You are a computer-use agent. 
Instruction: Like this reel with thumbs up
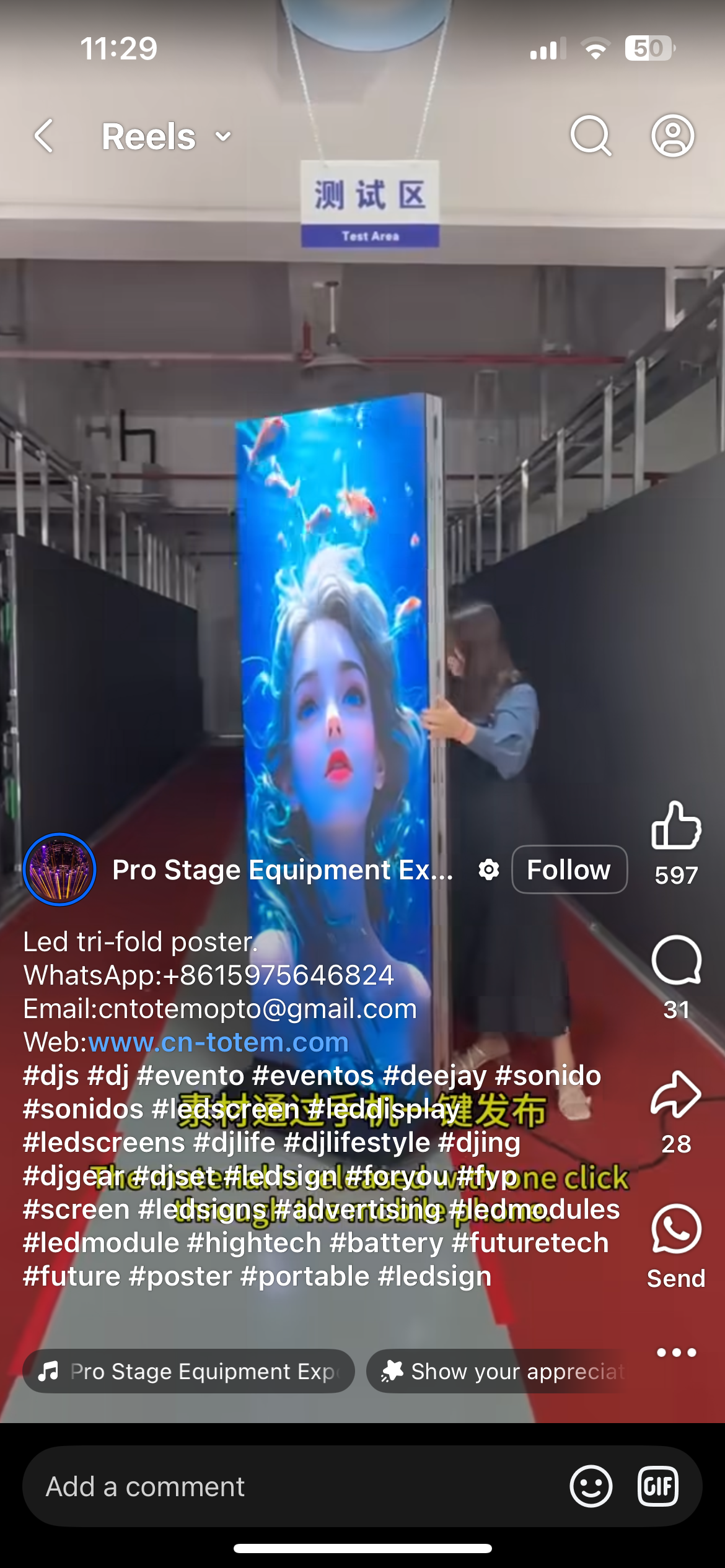pos(675,826)
